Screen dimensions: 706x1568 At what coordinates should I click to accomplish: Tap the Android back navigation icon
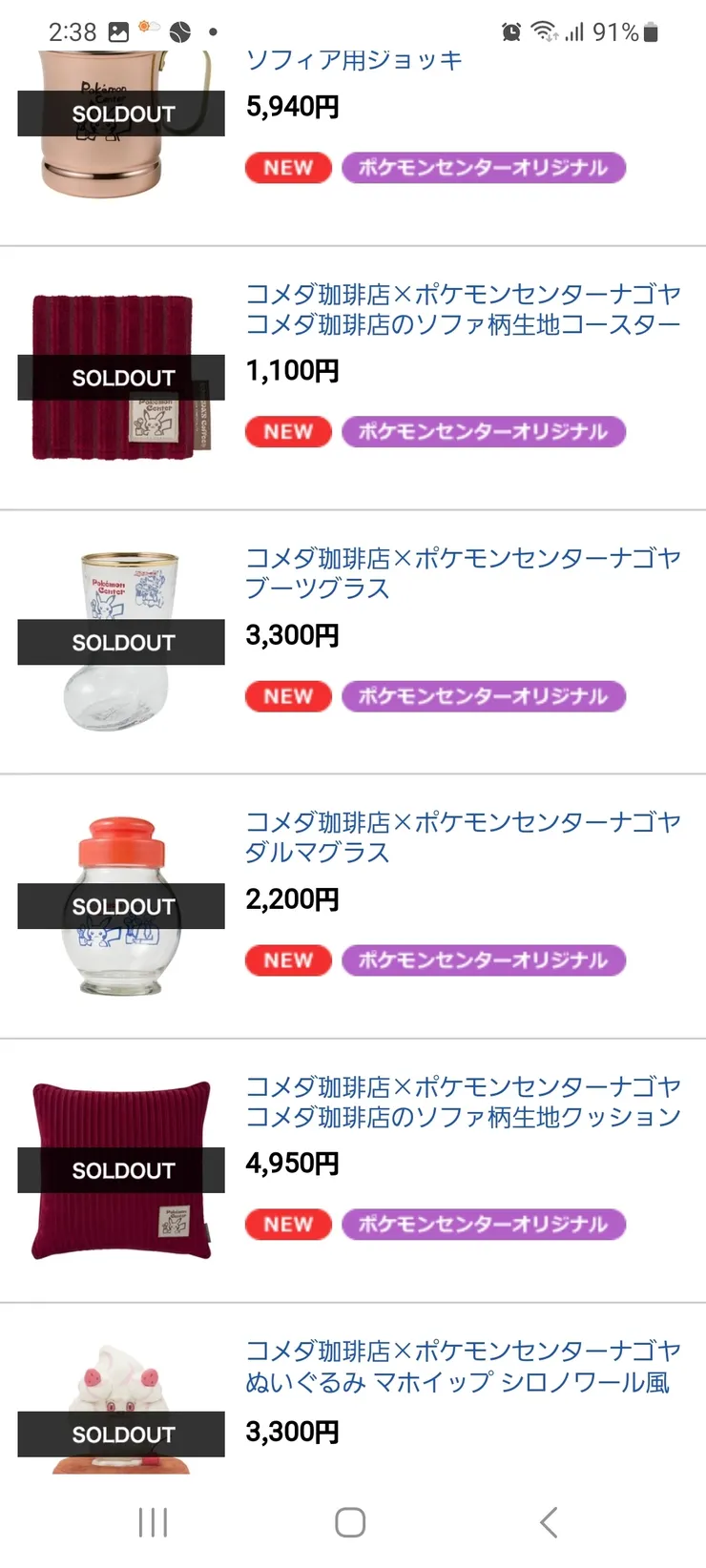pos(547,1522)
